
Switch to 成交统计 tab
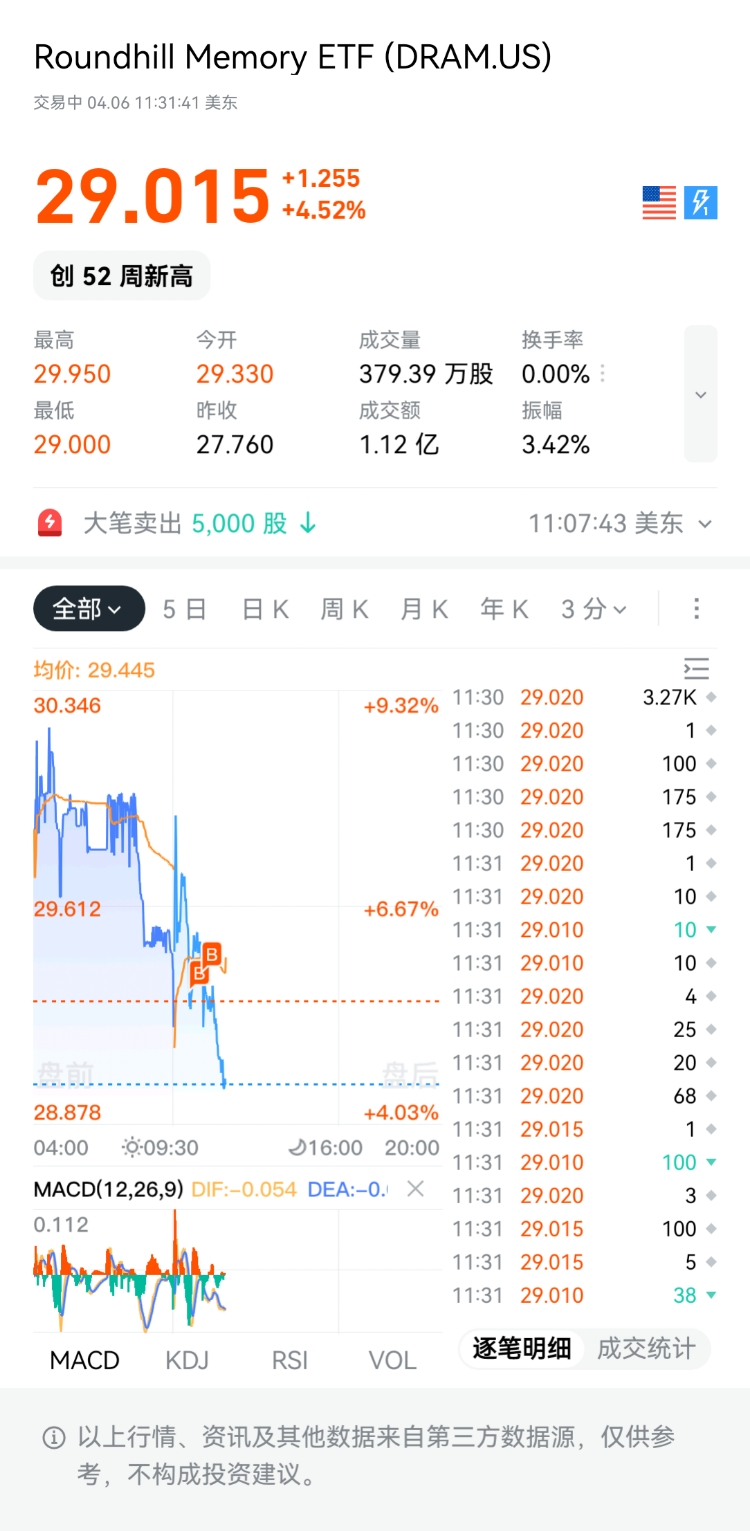pyautogui.click(x=646, y=1348)
